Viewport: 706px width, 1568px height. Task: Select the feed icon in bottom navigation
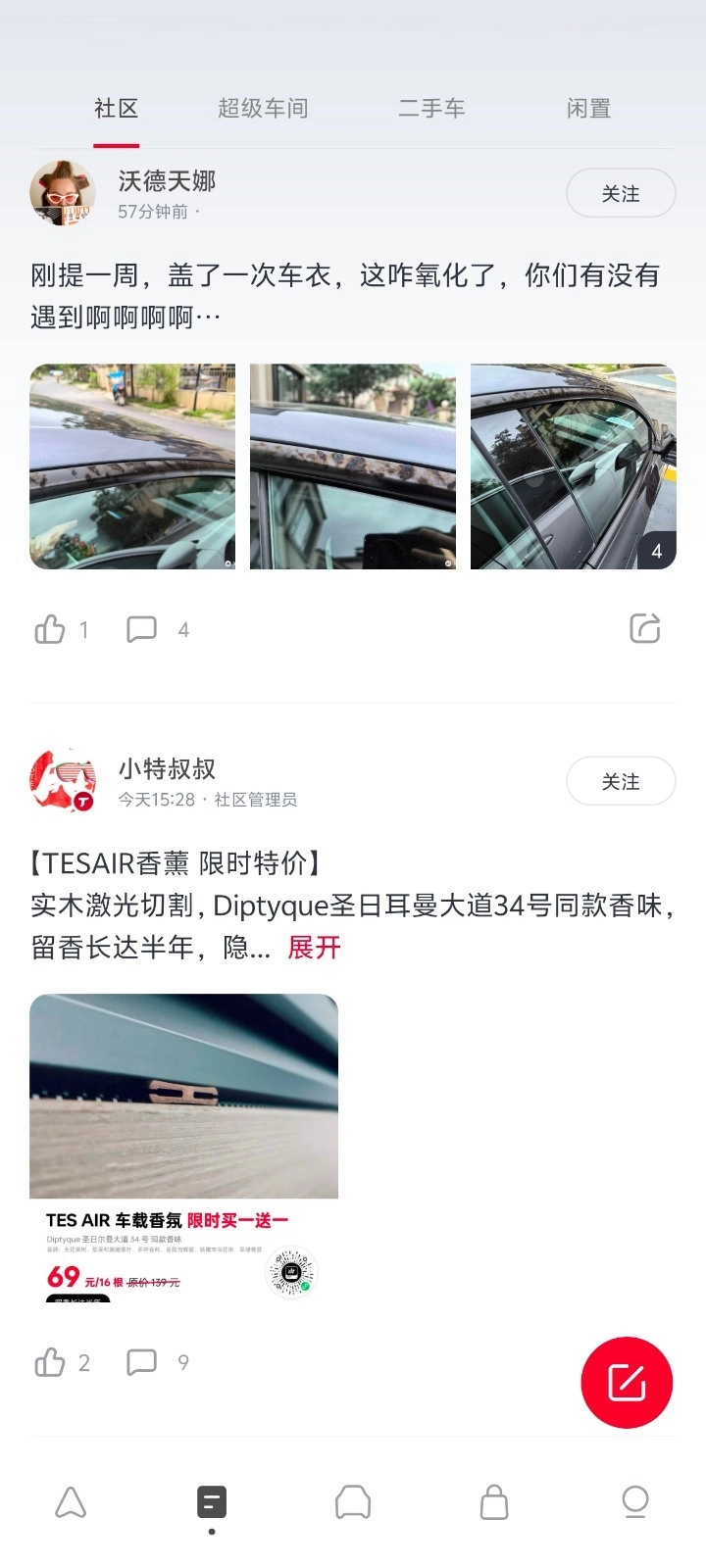pos(212,1499)
